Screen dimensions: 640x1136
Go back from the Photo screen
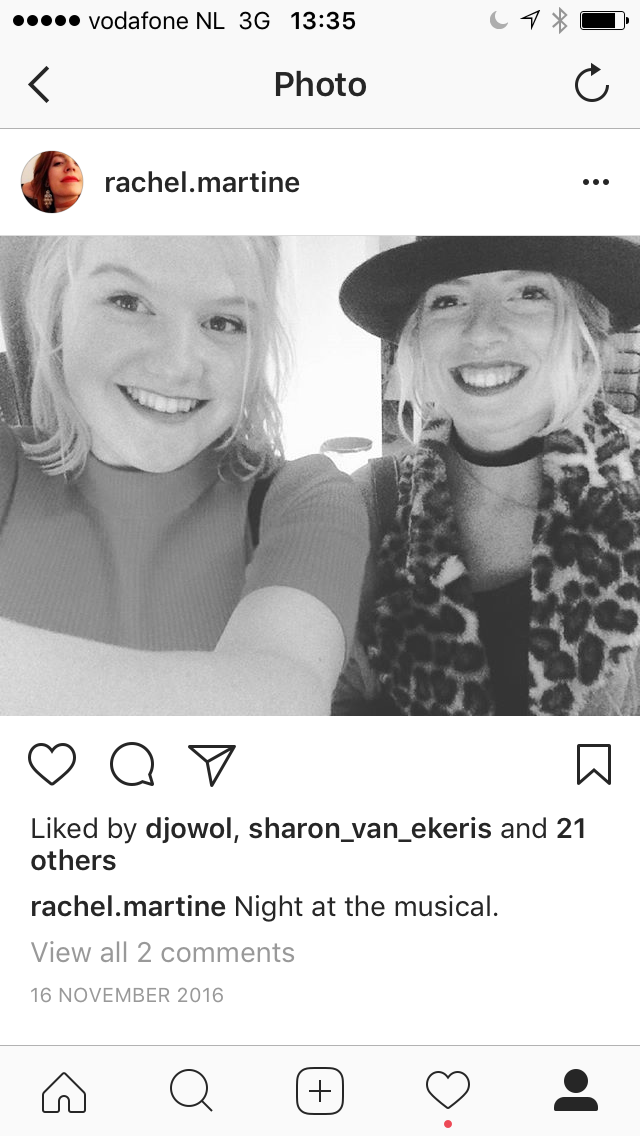point(39,85)
